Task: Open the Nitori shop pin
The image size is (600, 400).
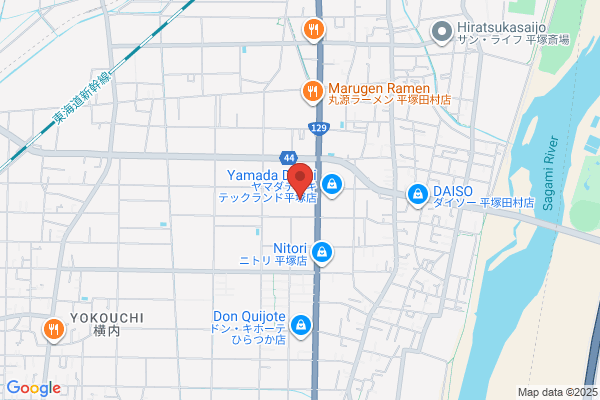Action: coord(321,253)
